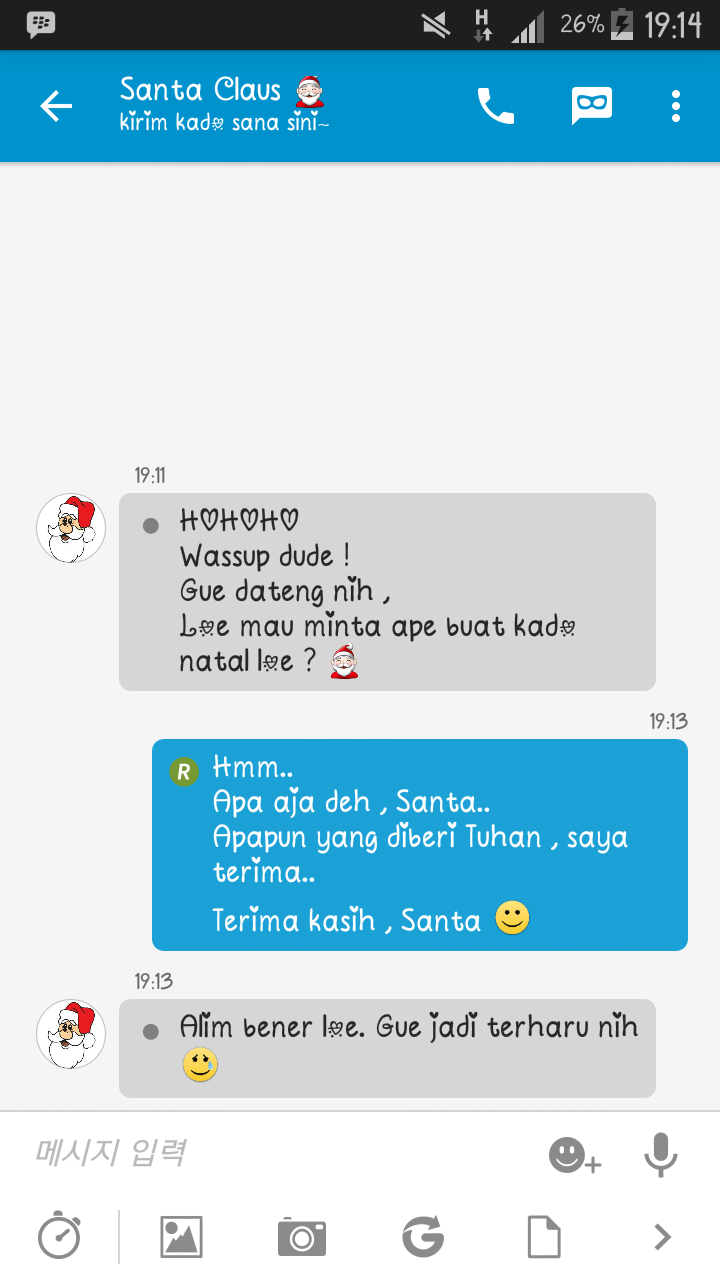The width and height of the screenshot is (720, 1280).
Task: Open the emoji and sticker picker
Action: point(573,1156)
